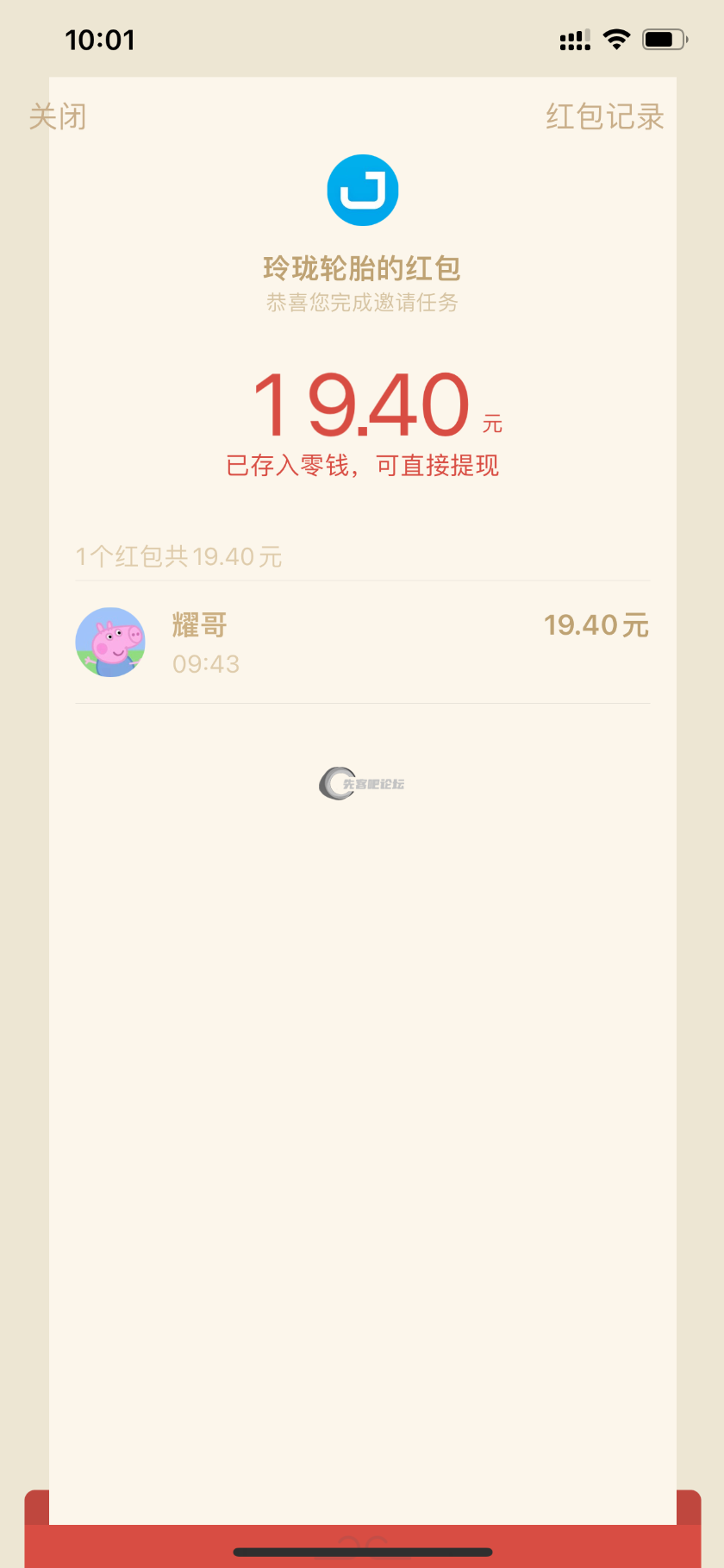Open 红包记录 at top right
This screenshot has height=1568, width=724.
(603, 116)
